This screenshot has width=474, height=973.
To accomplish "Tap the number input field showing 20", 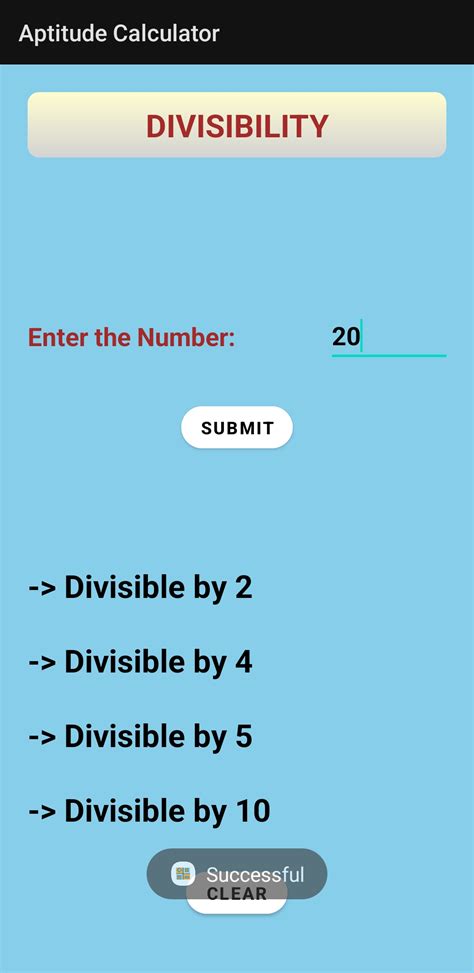I will click(389, 337).
